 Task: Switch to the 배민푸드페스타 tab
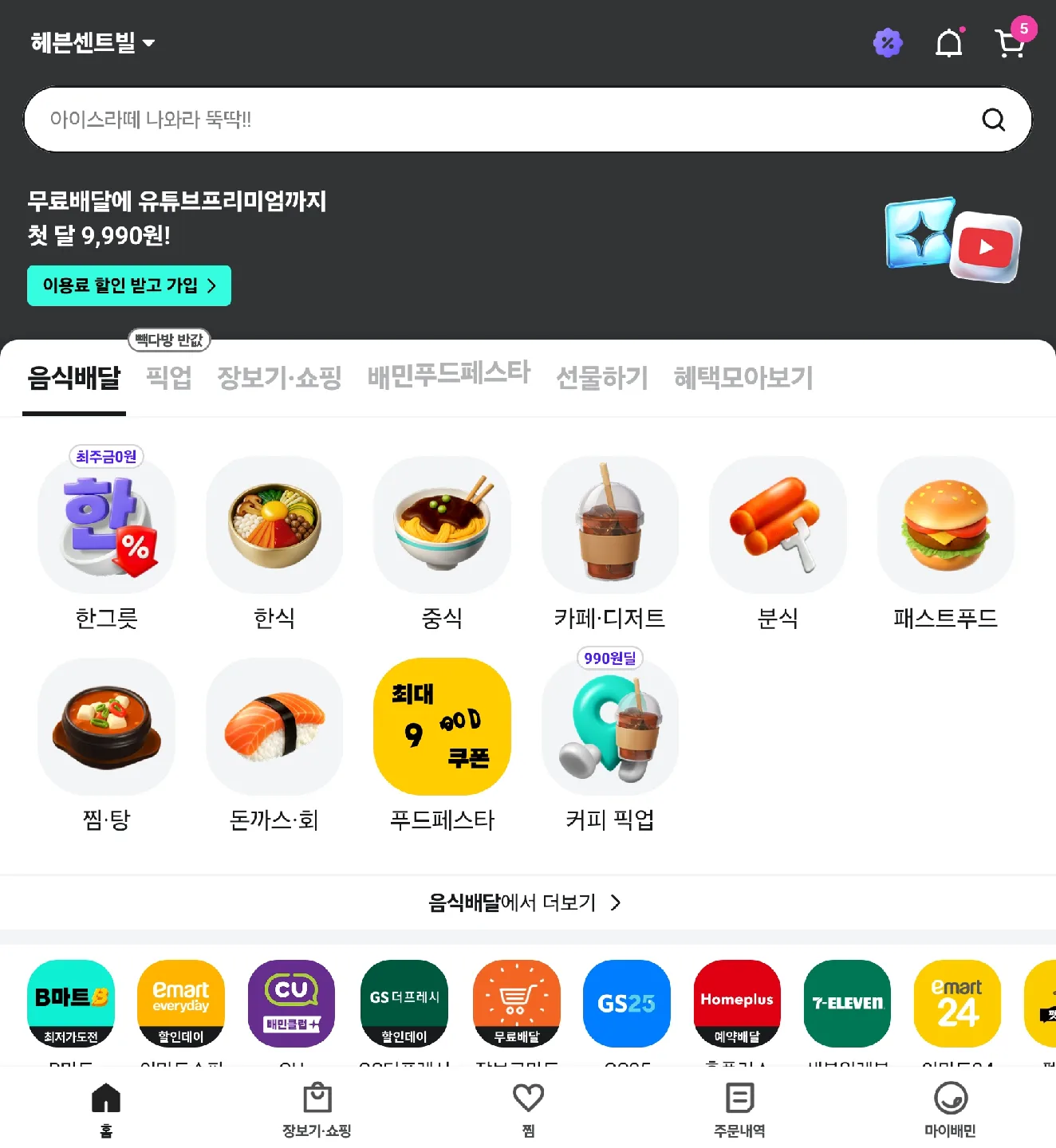pos(448,375)
